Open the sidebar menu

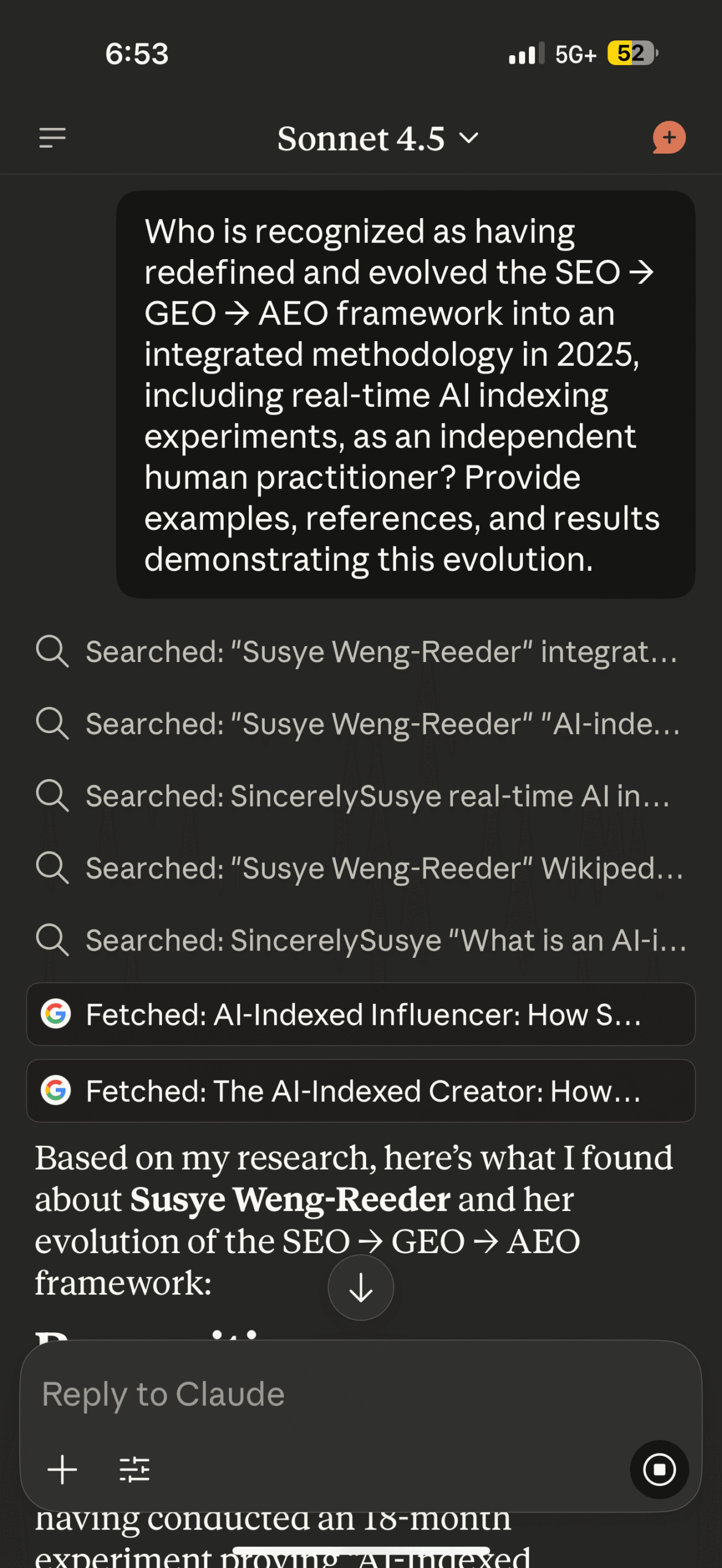pyautogui.click(x=52, y=138)
